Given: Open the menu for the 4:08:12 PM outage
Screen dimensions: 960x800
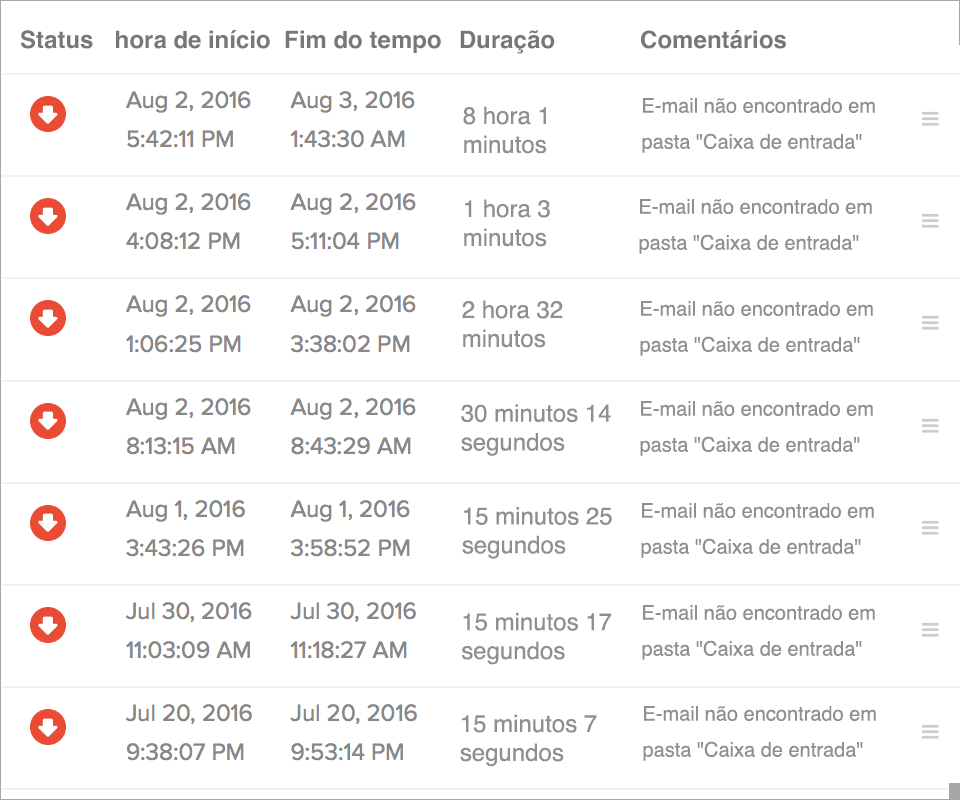Looking at the screenshot, I should pyautogui.click(x=930, y=221).
